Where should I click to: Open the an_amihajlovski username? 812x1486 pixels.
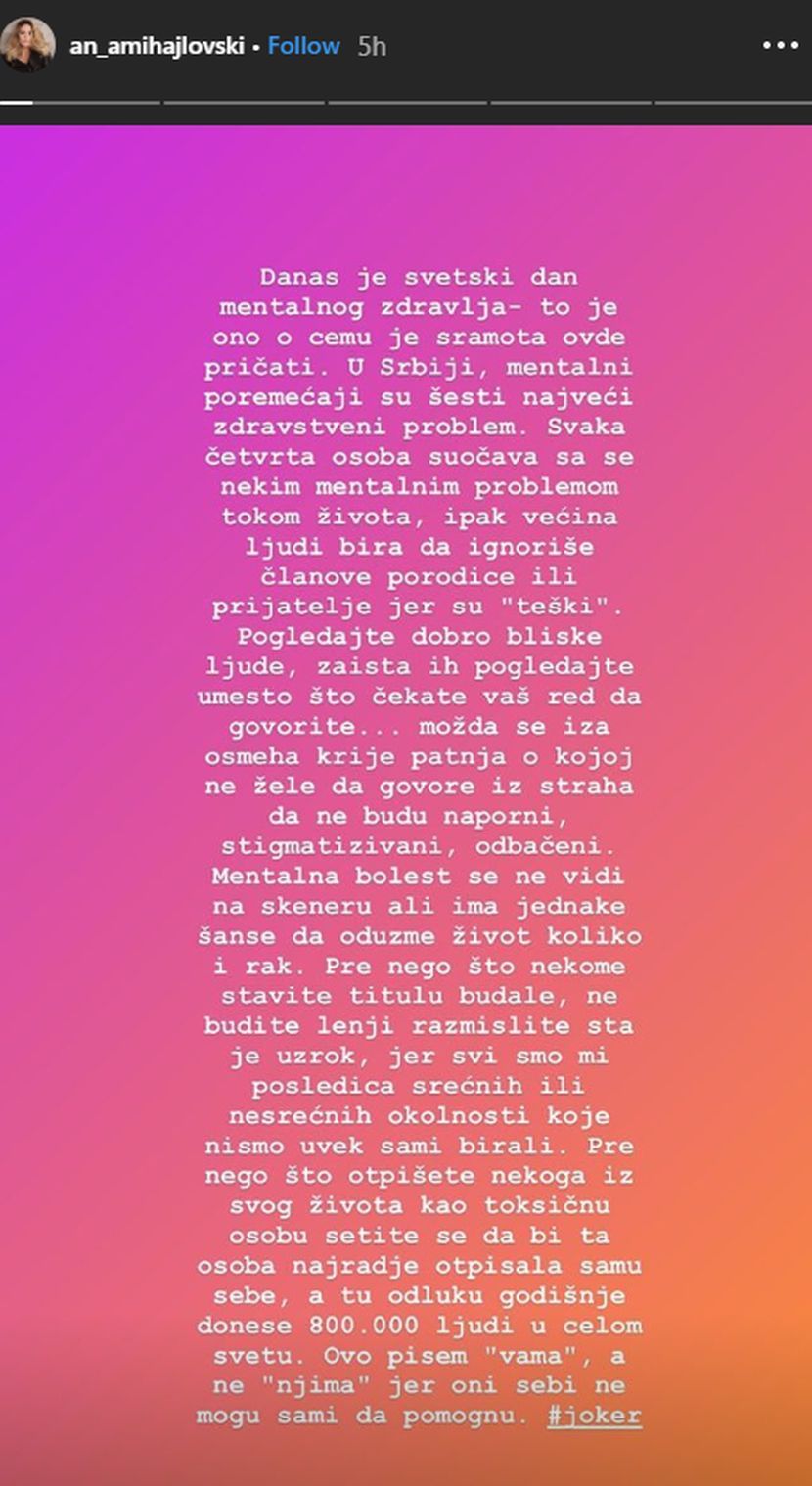(x=157, y=46)
